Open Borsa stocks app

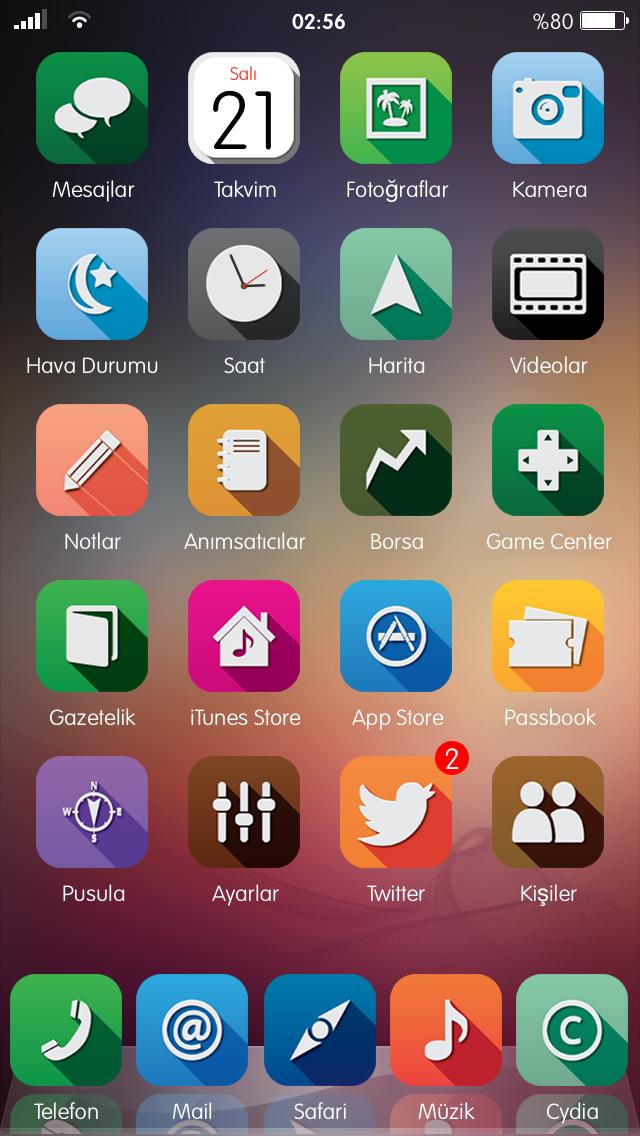[x=396, y=460]
